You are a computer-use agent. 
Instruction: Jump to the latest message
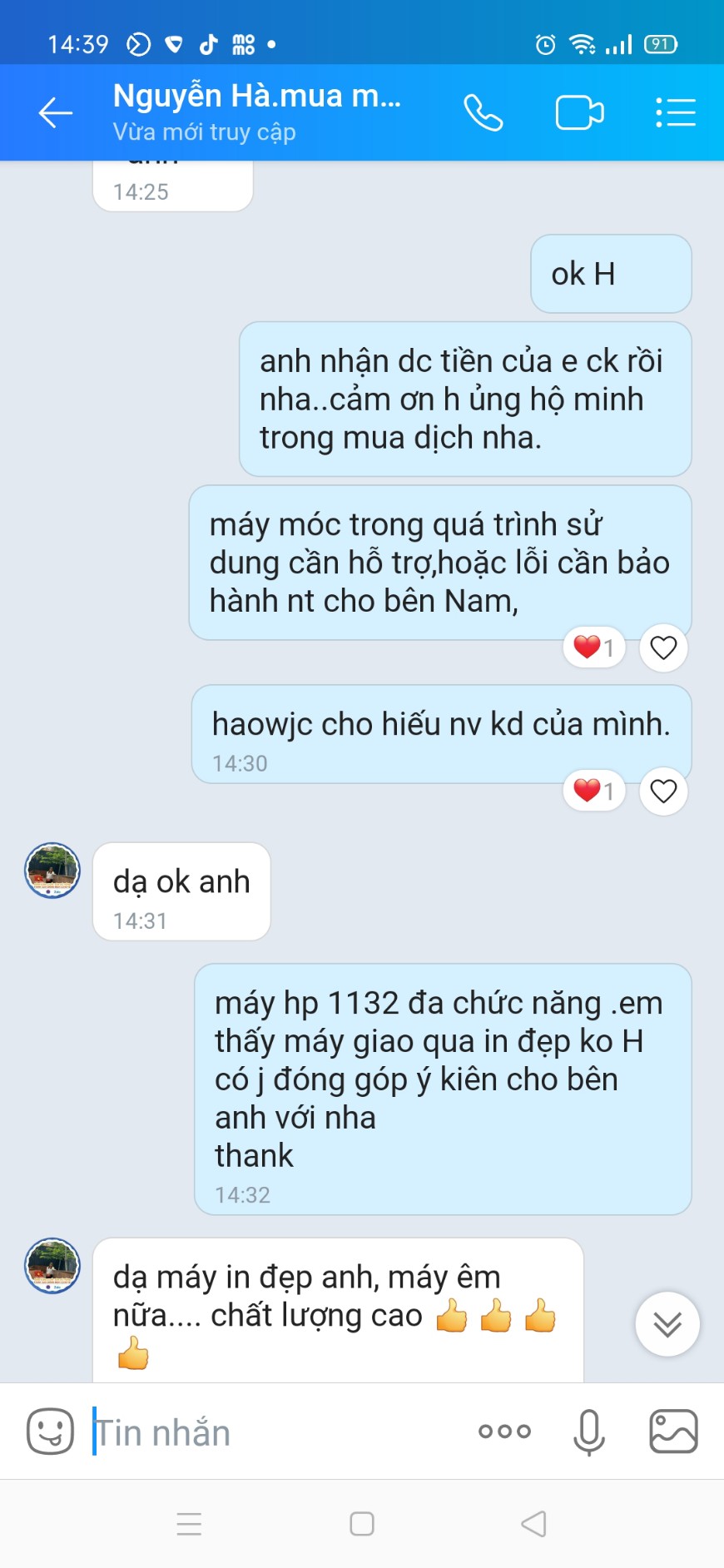point(667,1323)
